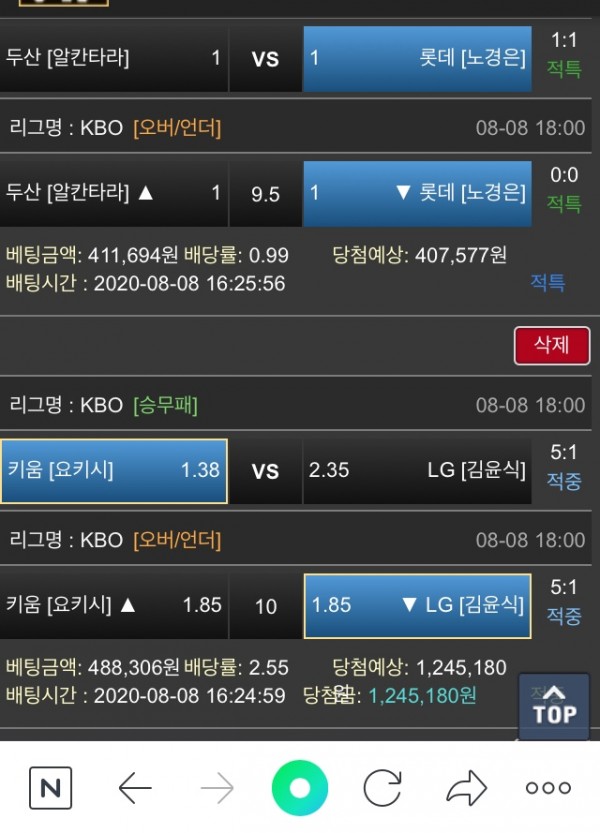Jump back up with the TOP button
This screenshot has width=600, height=833.
click(554, 704)
